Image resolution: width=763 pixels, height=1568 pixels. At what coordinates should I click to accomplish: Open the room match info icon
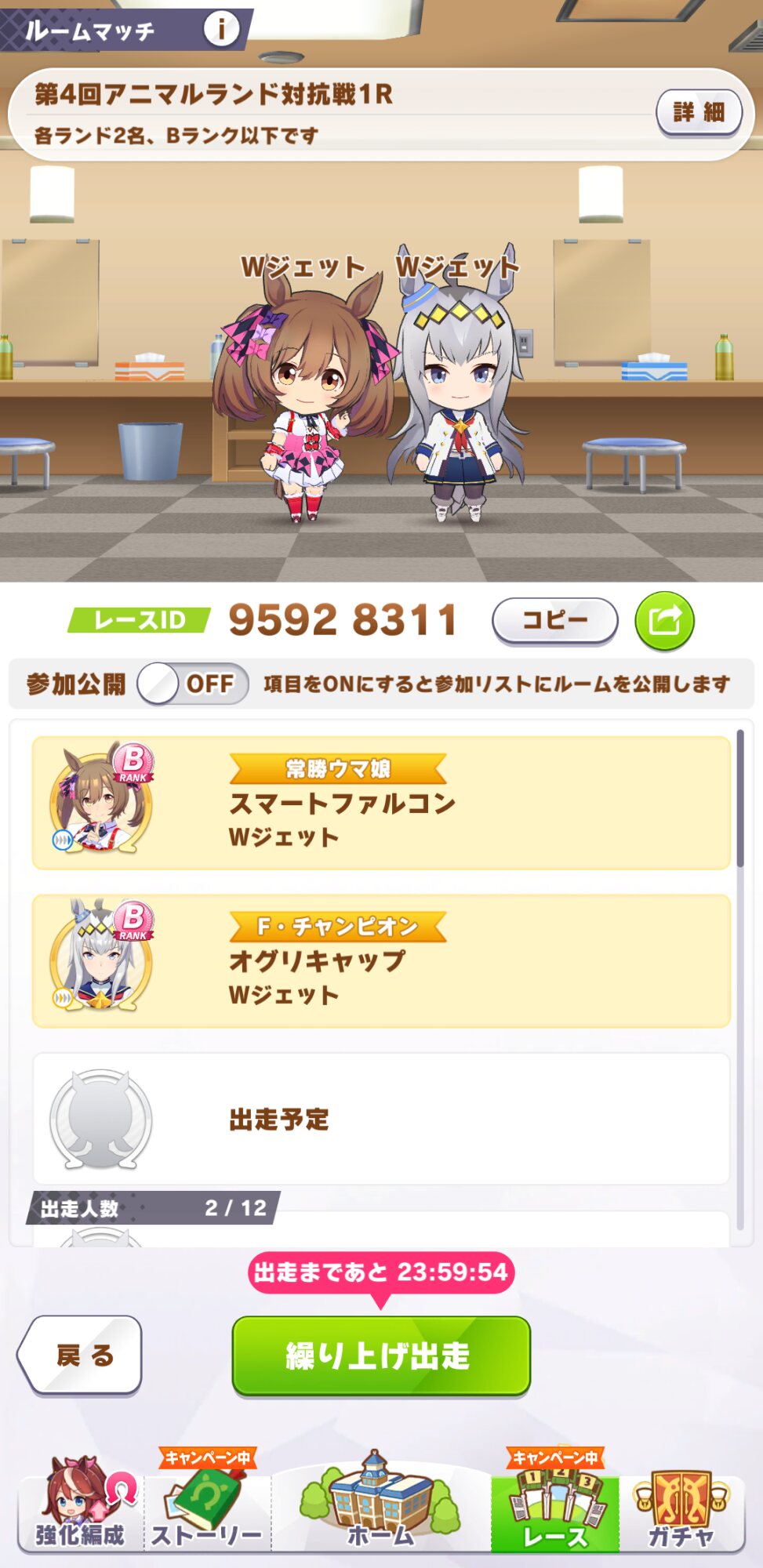click(221, 30)
